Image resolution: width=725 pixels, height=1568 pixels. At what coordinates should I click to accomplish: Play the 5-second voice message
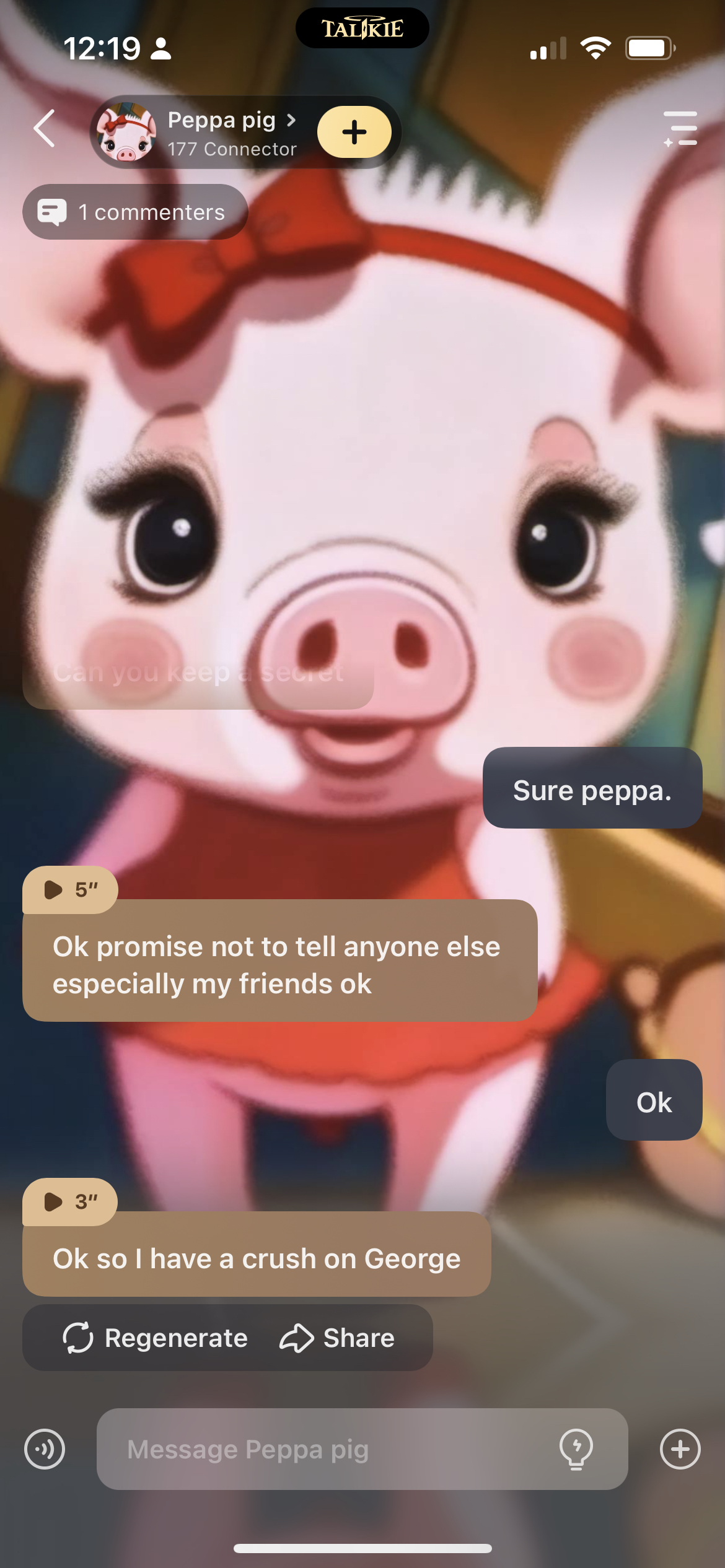(x=69, y=890)
